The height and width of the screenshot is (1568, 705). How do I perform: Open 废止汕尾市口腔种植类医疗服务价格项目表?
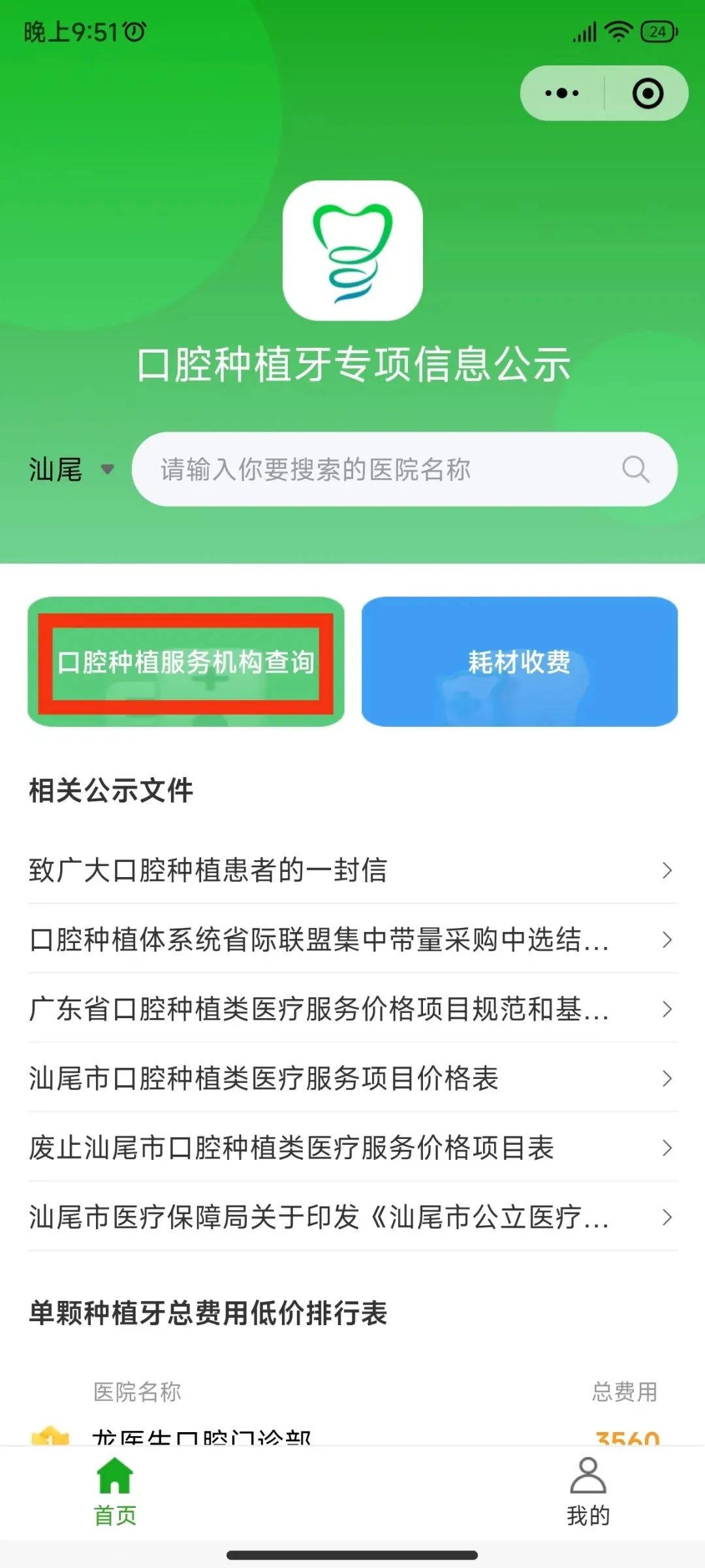[x=352, y=1147]
